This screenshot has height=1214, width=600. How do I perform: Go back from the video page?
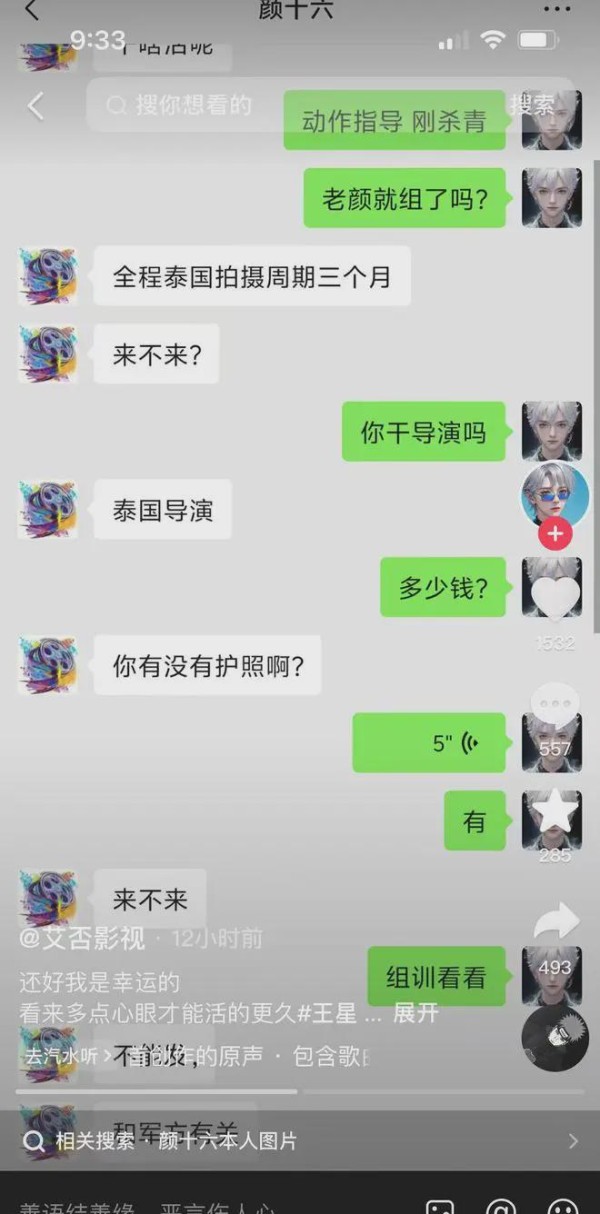[x=36, y=106]
